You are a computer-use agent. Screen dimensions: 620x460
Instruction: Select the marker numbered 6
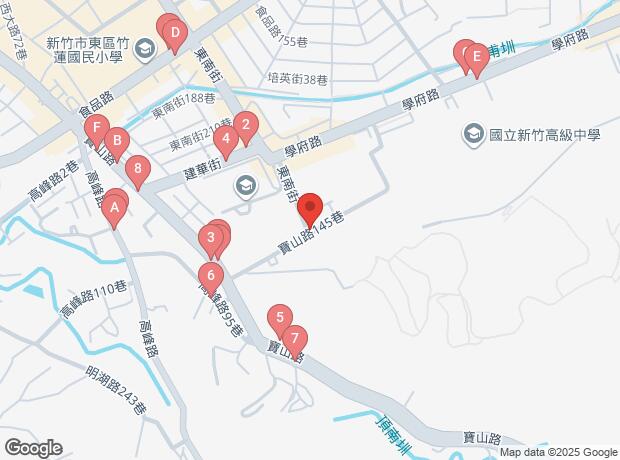[211, 276]
